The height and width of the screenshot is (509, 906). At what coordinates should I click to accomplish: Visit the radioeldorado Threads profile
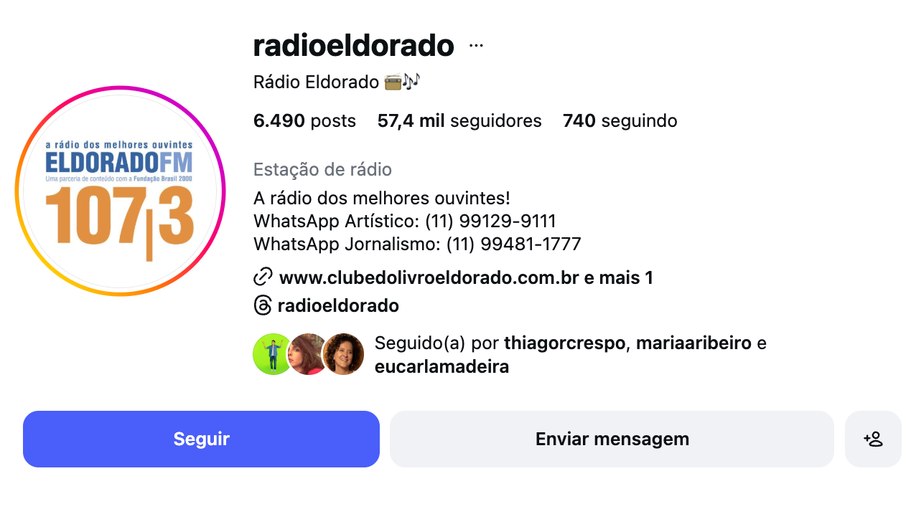click(x=338, y=306)
